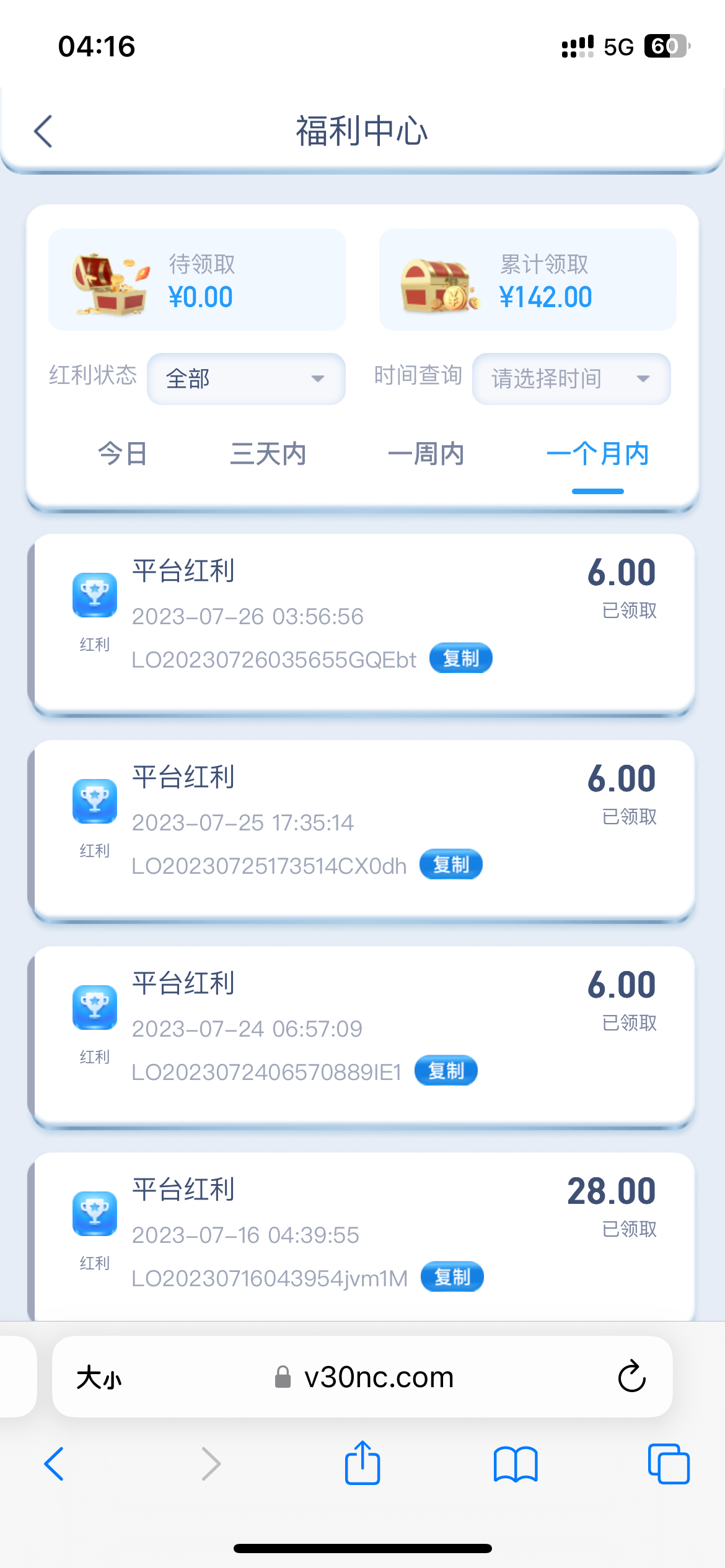This screenshot has height=1568, width=725.
Task: Expand the 红利状态 dropdown showing 全部
Action: coord(246,378)
